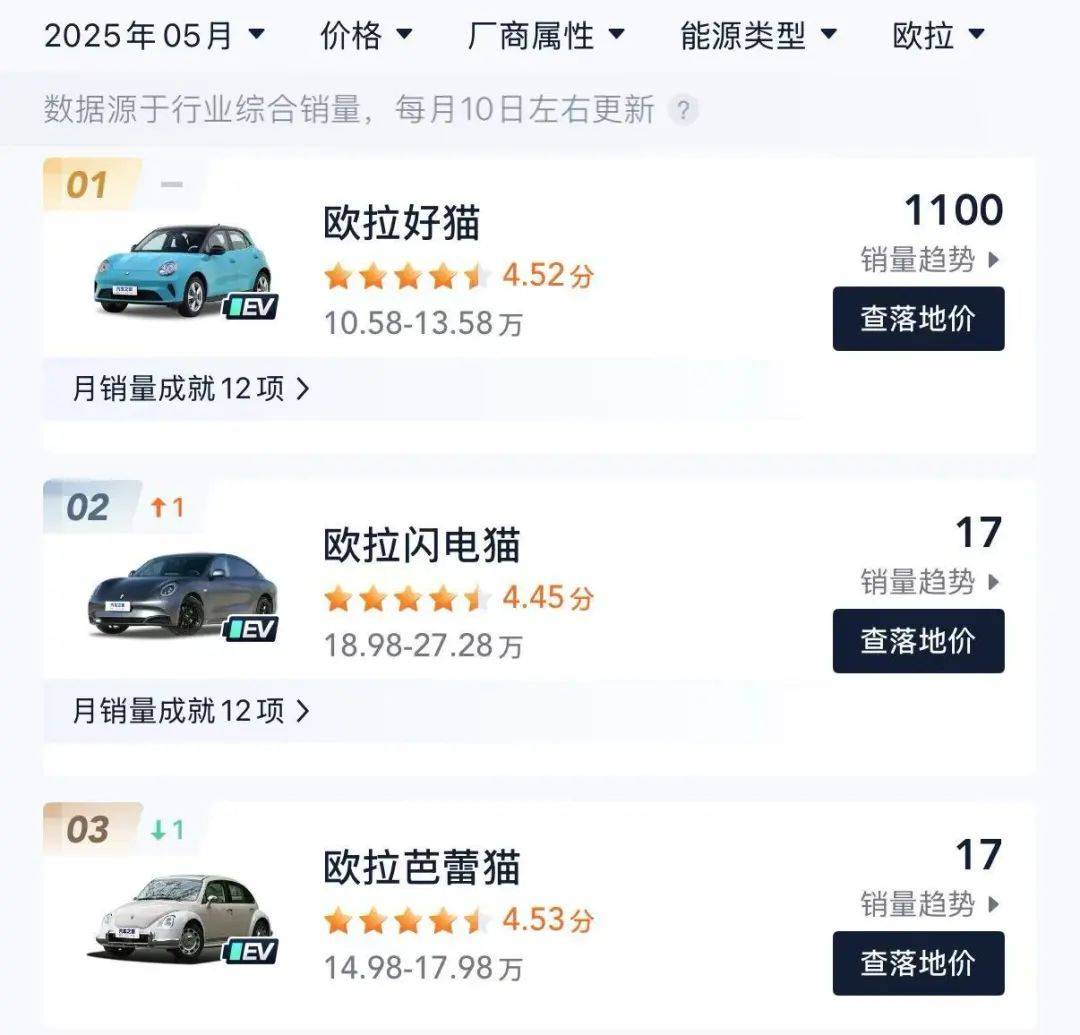Screen dimensions: 1080x1035
Task: Check 查落地价 for 欧拉芭蕾猫
Action: tap(918, 963)
